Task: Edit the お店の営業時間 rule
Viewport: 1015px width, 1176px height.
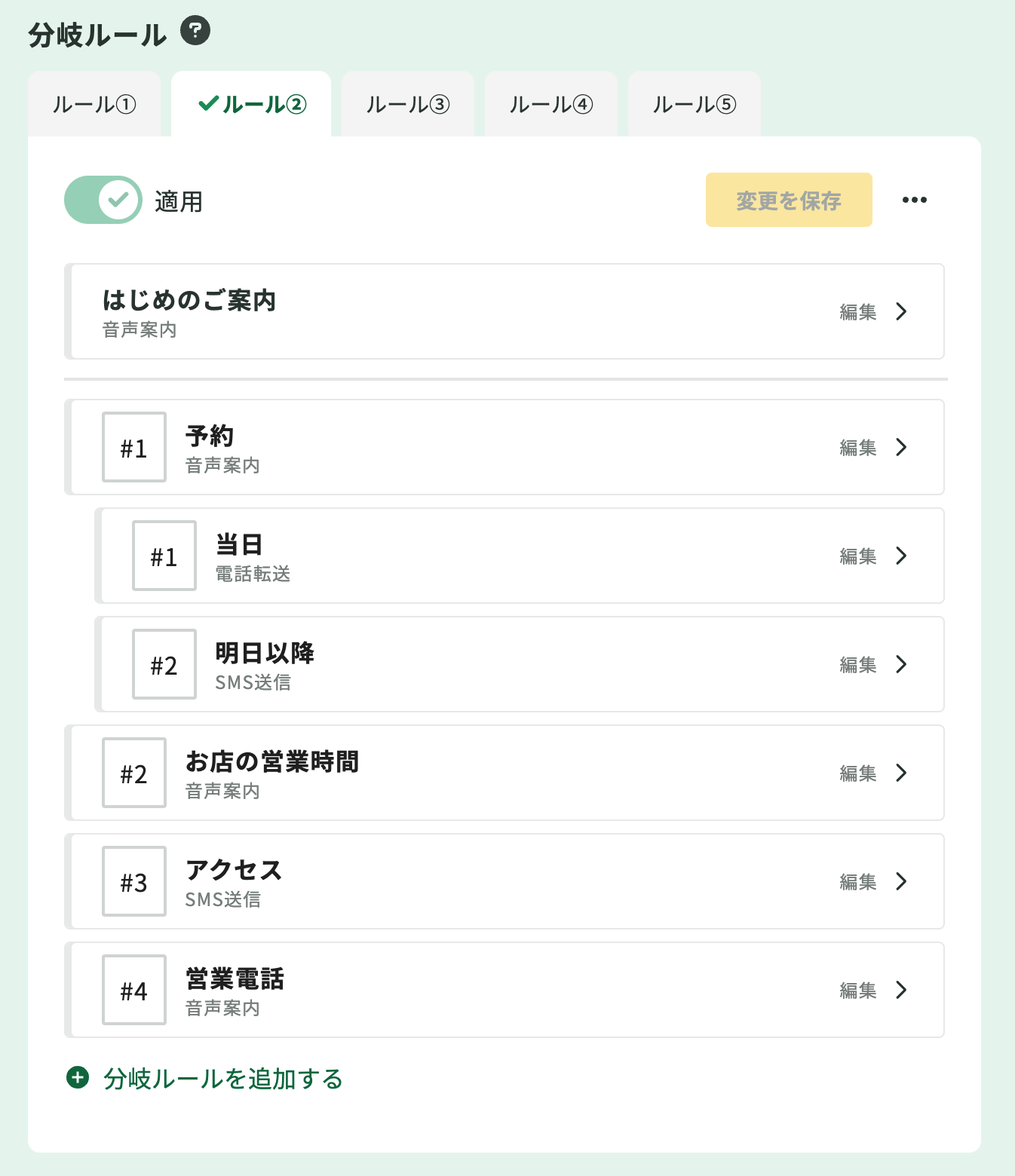Action: pyautogui.click(x=873, y=773)
